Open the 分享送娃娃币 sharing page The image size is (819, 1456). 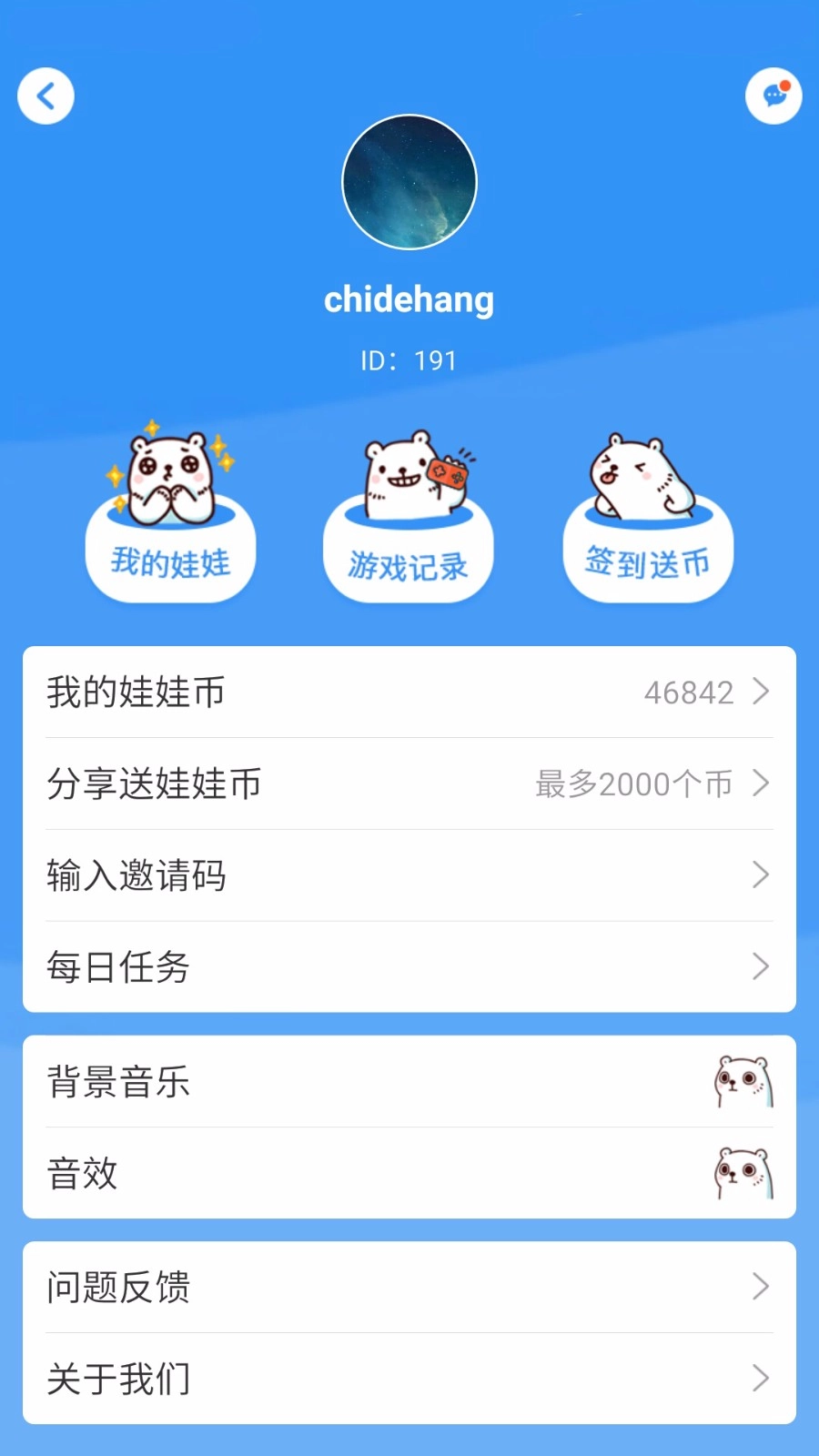(409, 784)
